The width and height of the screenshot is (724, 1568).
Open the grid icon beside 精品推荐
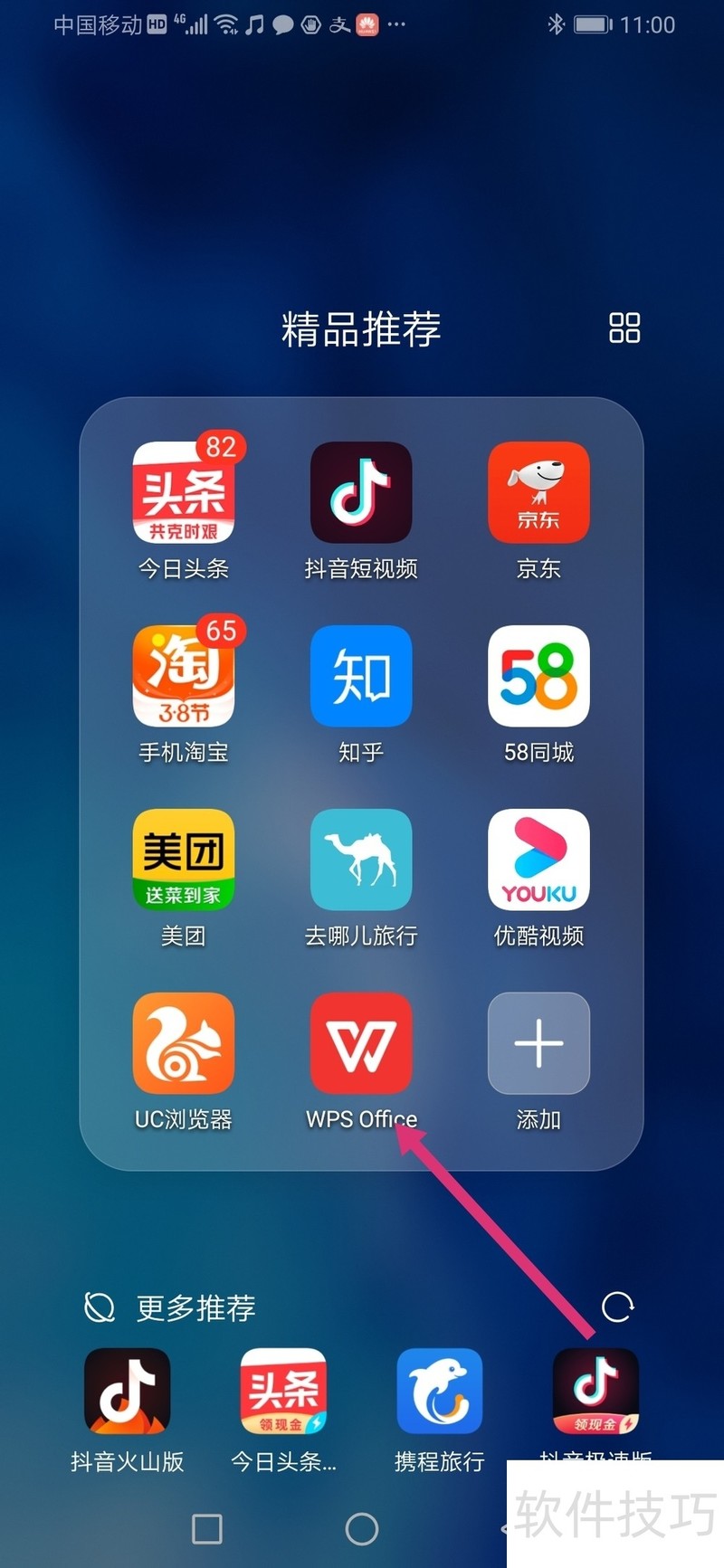point(624,328)
